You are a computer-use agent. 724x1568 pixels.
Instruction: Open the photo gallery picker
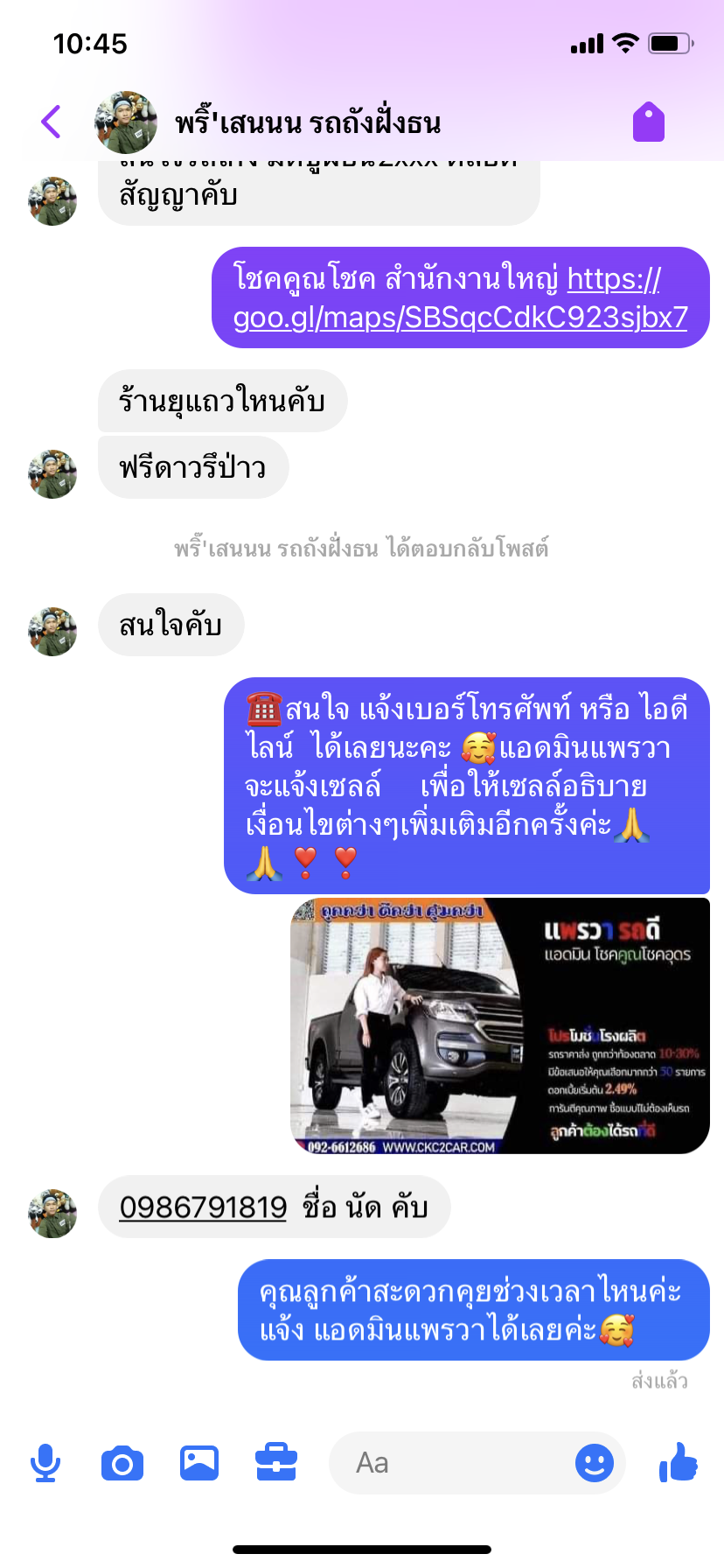pyautogui.click(x=199, y=1463)
